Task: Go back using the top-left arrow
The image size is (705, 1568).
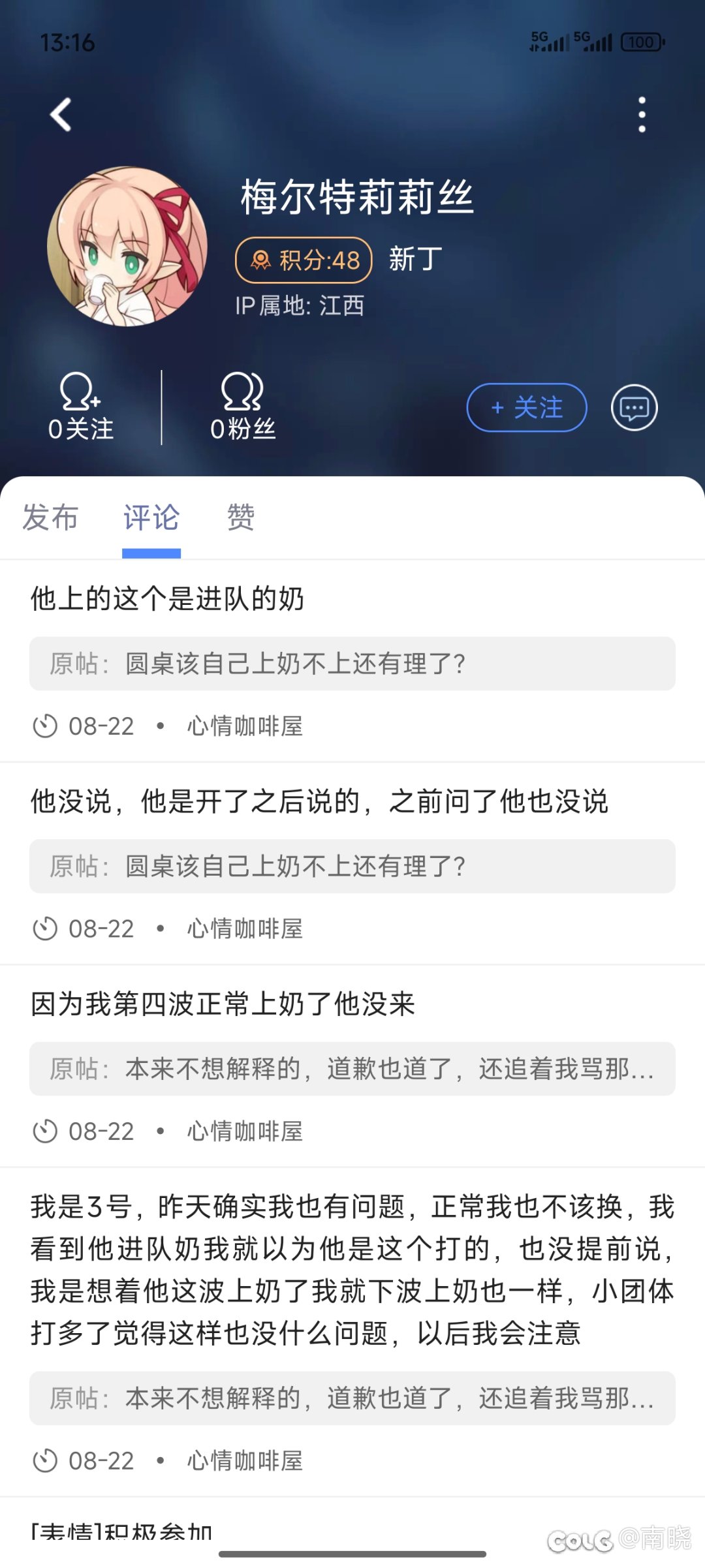Action: [61, 115]
